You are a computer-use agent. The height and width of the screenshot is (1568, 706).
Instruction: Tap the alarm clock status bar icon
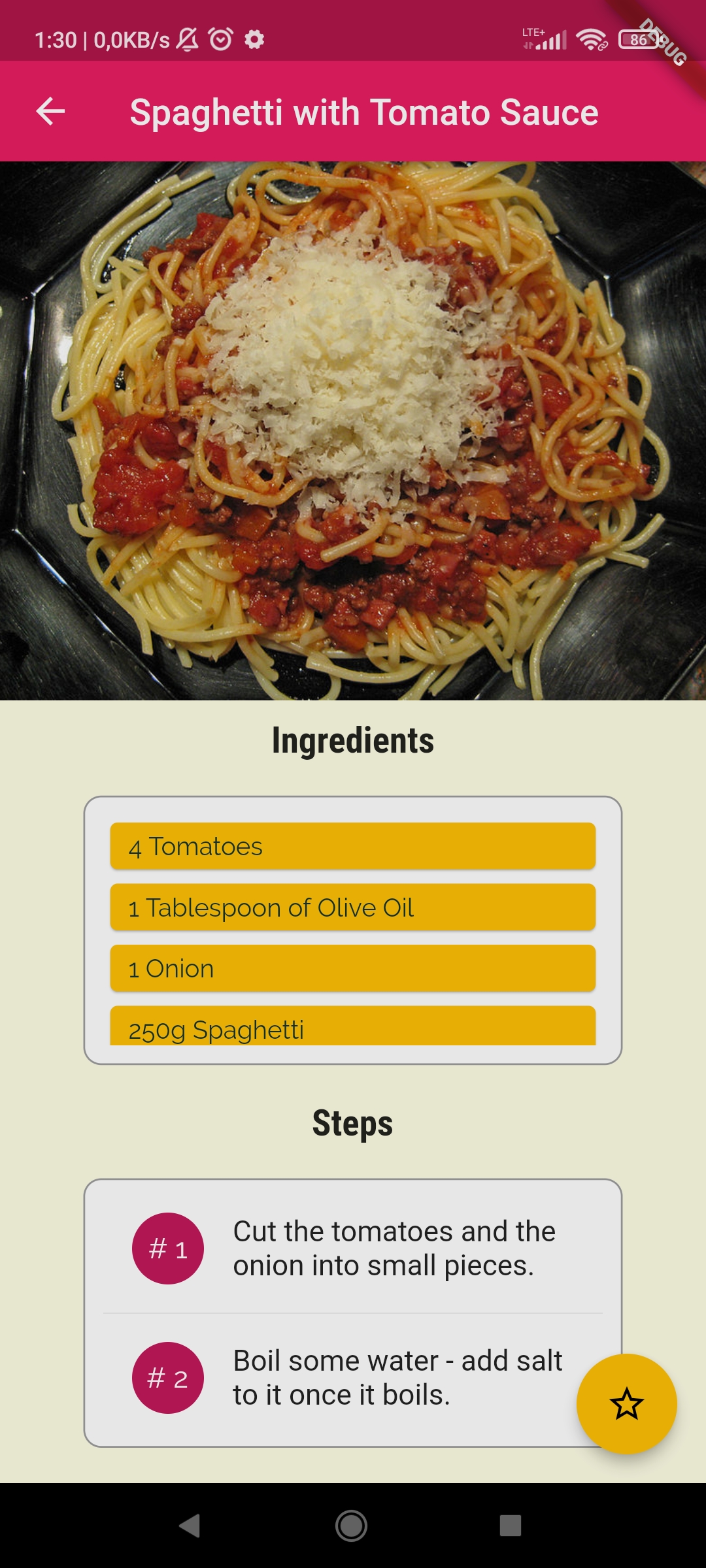coord(220,39)
